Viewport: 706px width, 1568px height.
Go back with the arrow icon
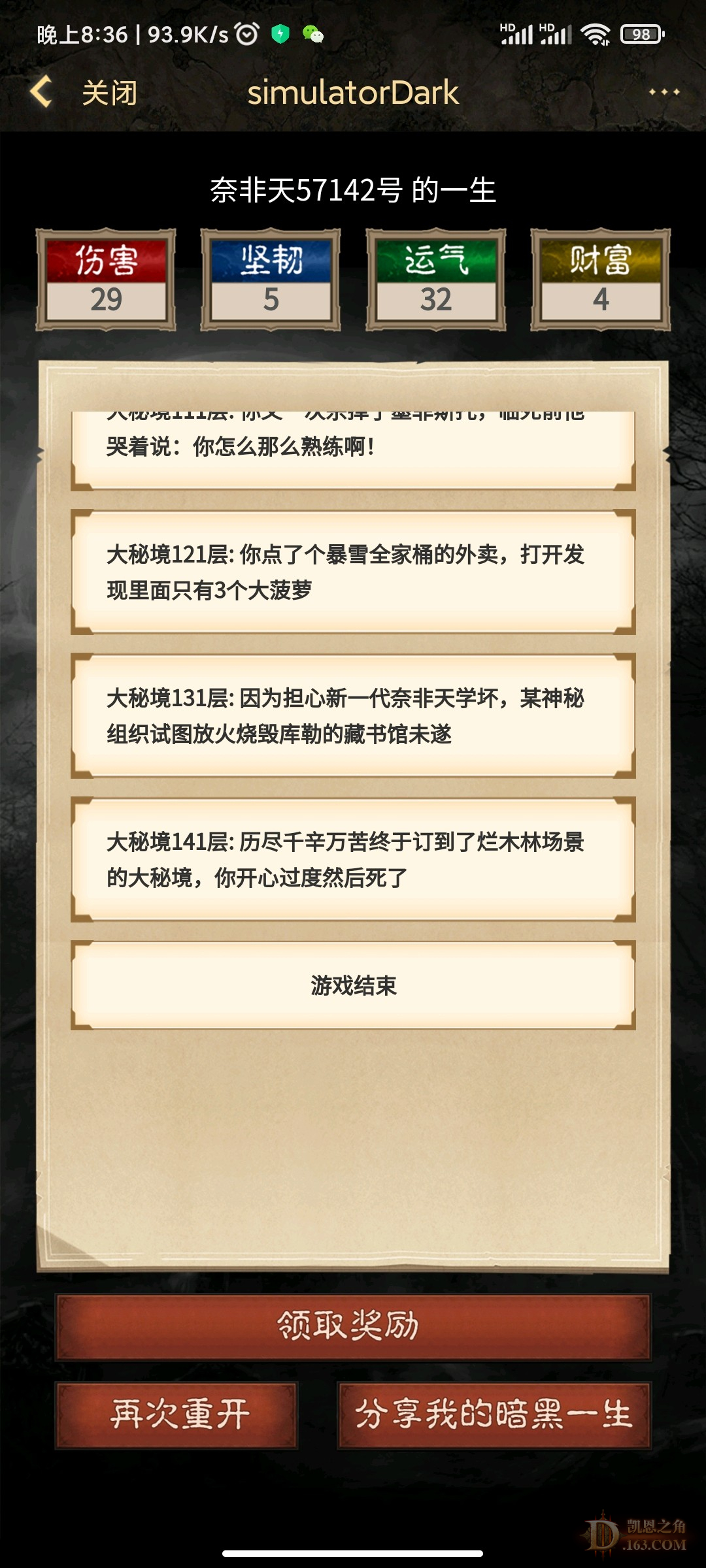coord(41,91)
